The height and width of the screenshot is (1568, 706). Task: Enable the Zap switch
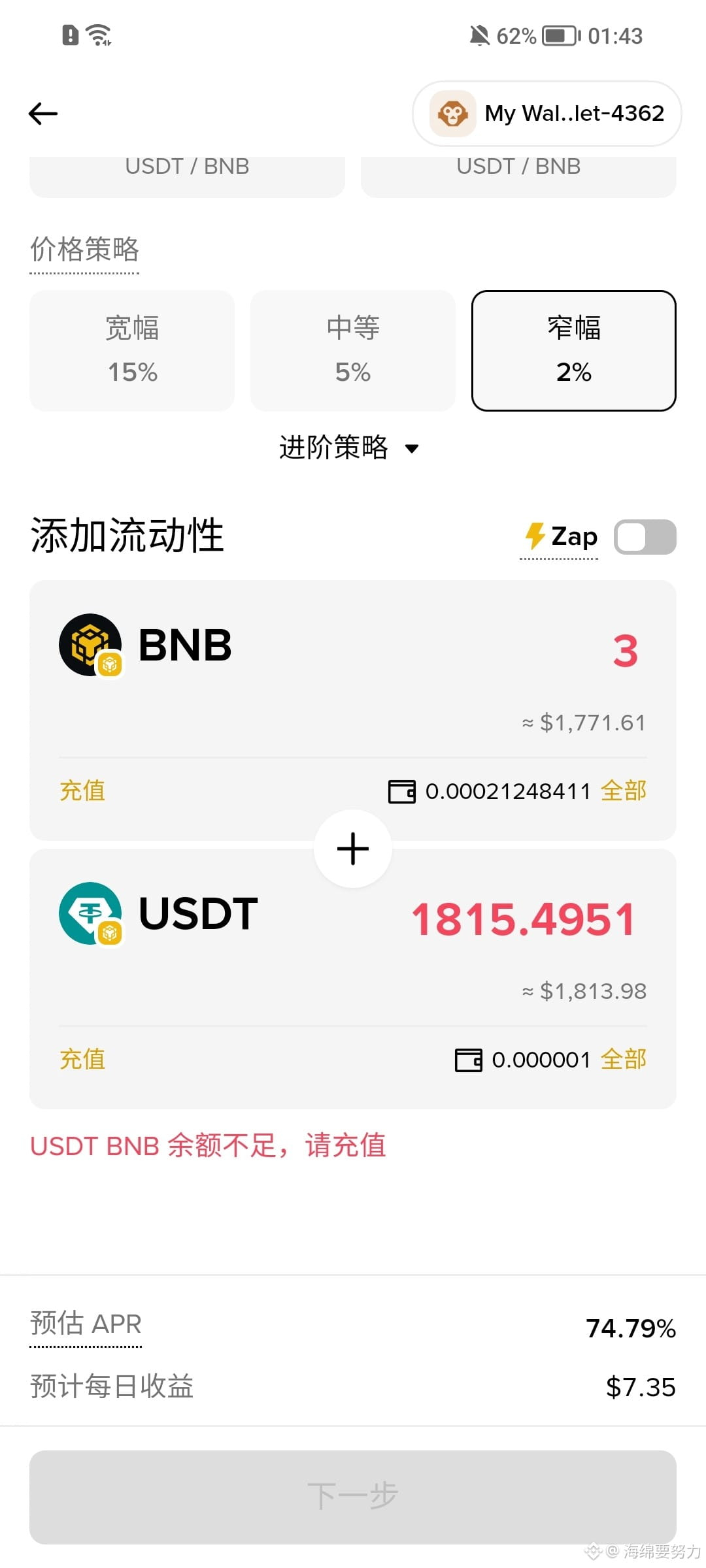coord(645,537)
